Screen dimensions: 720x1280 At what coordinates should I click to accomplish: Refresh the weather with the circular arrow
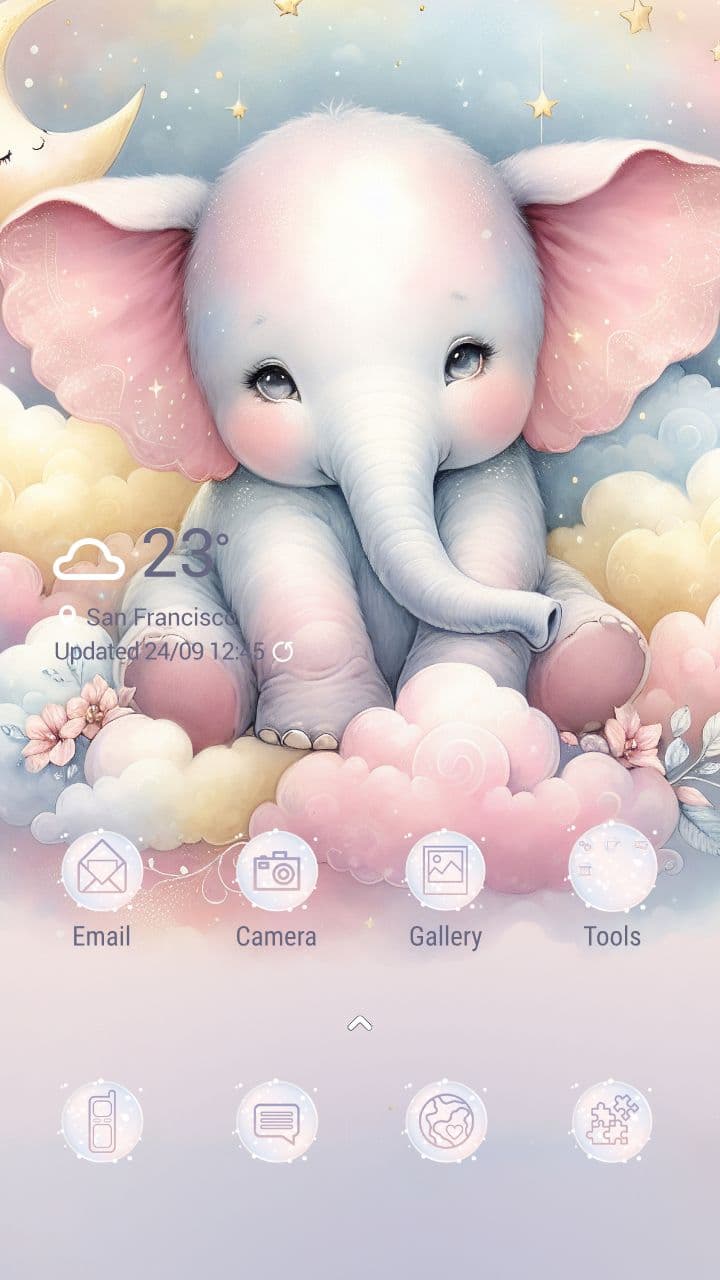pos(286,651)
